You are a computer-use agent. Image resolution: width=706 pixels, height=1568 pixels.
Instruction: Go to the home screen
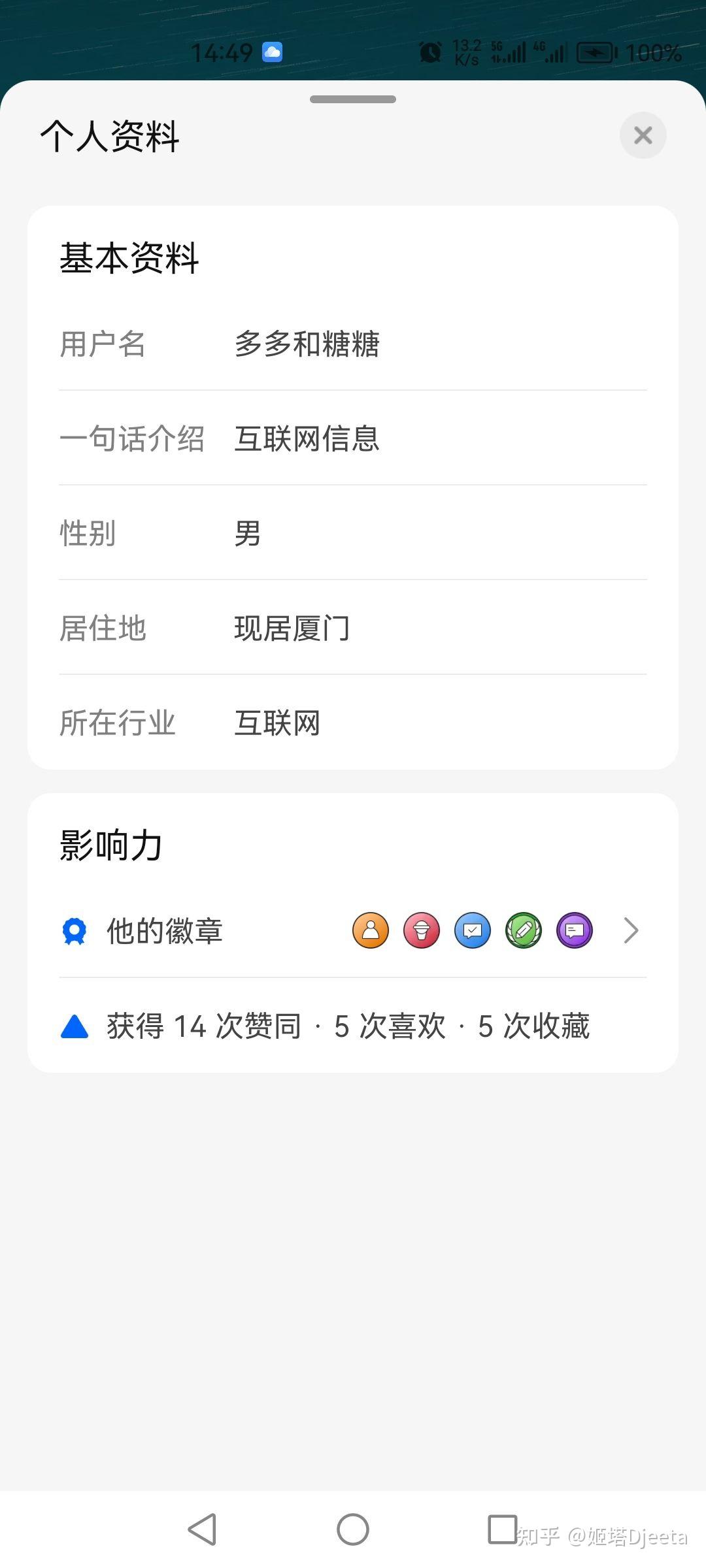point(353,1529)
